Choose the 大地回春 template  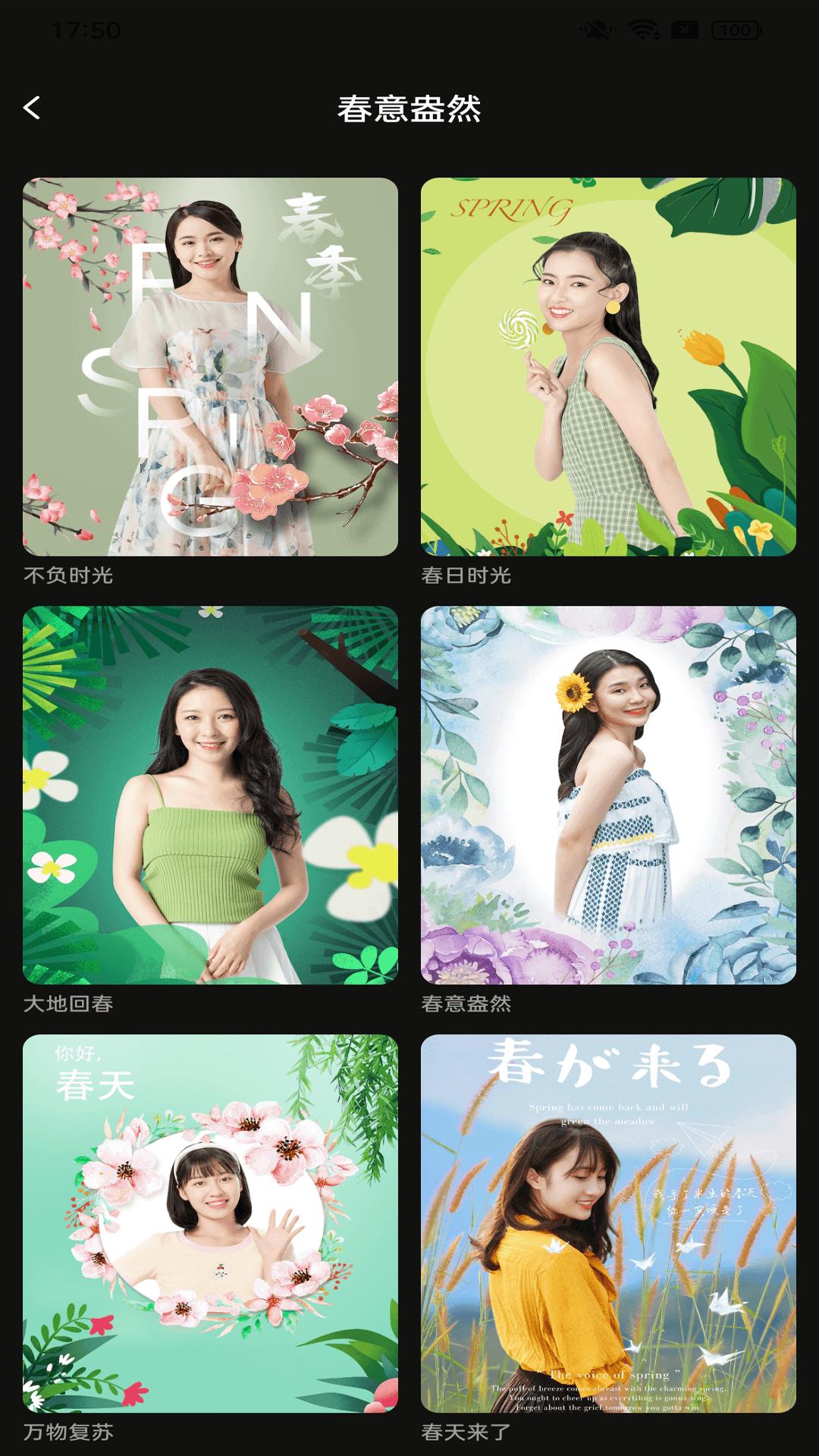coord(210,795)
